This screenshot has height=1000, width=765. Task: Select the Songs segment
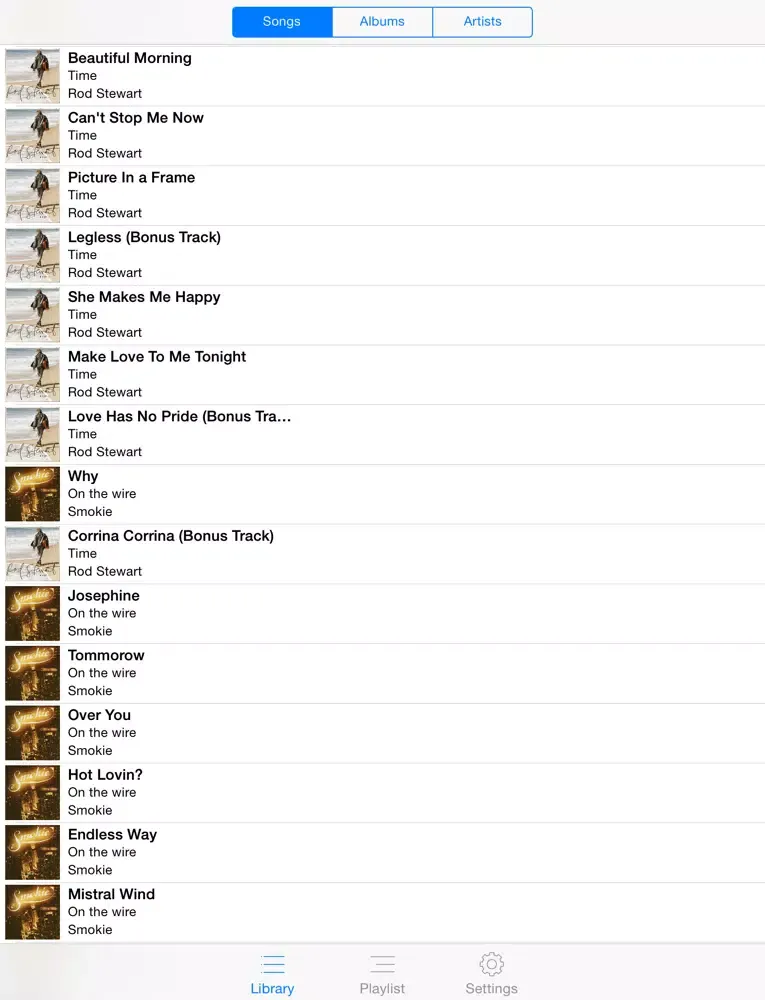pyautogui.click(x=282, y=21)
